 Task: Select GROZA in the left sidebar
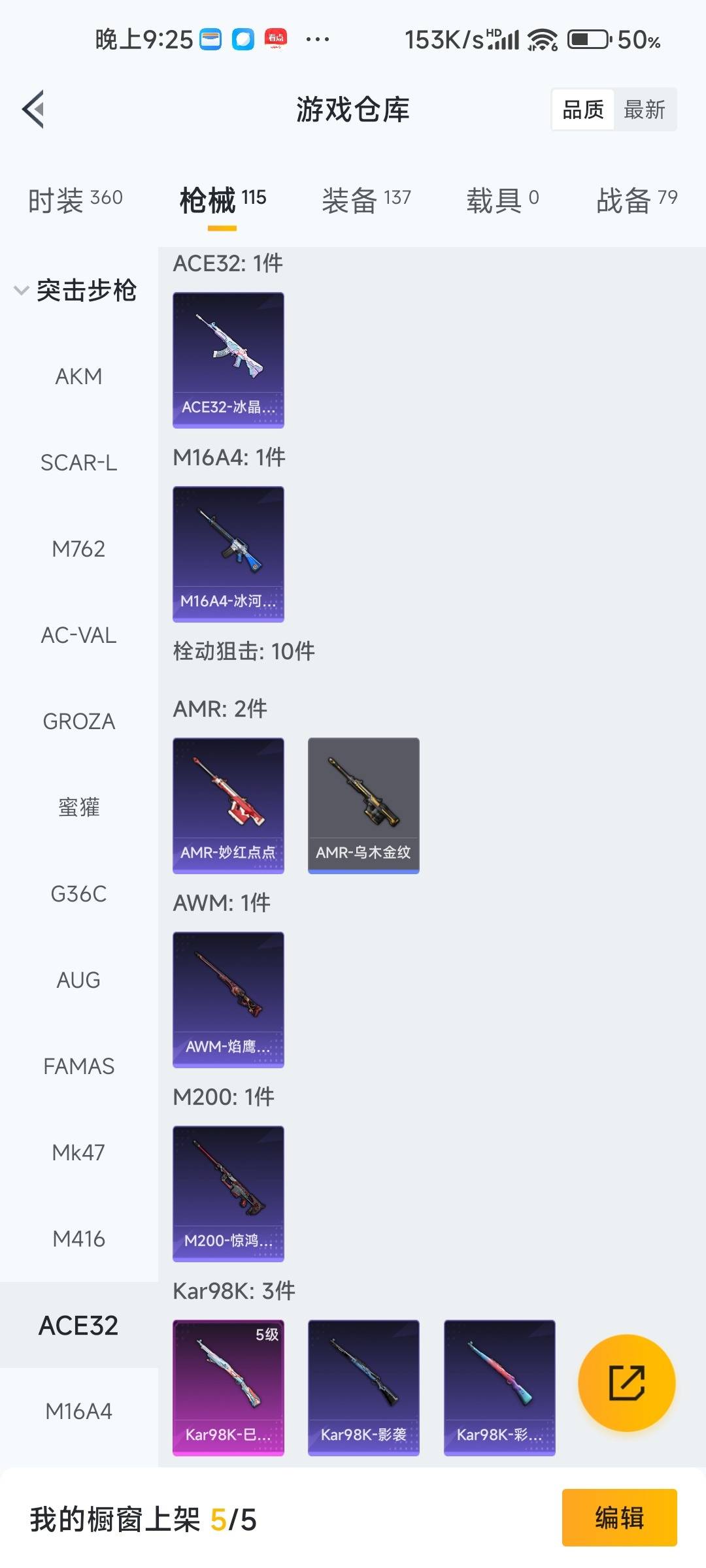pyautogui.click(x=78, y=721)
